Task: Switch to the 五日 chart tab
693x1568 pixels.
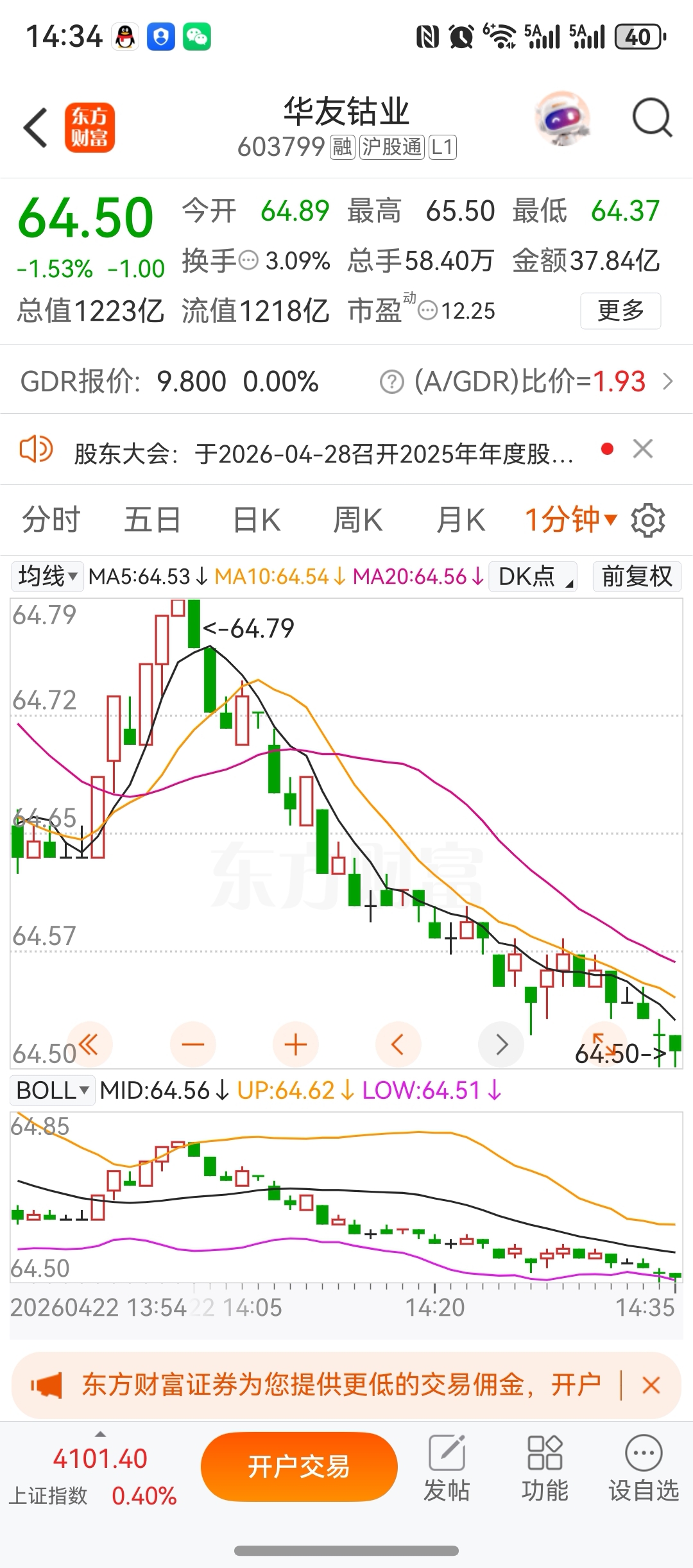Action: point(152,520)
